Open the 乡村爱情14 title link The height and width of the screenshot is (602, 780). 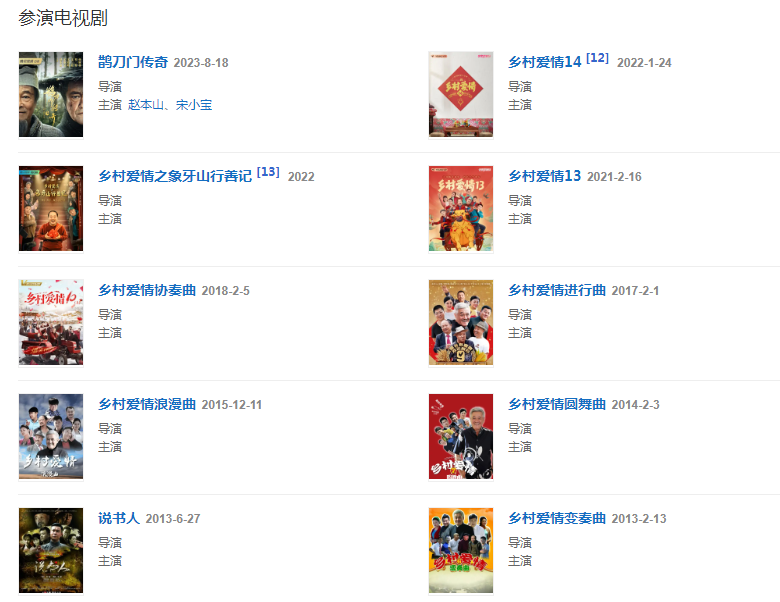pos(544,62)
